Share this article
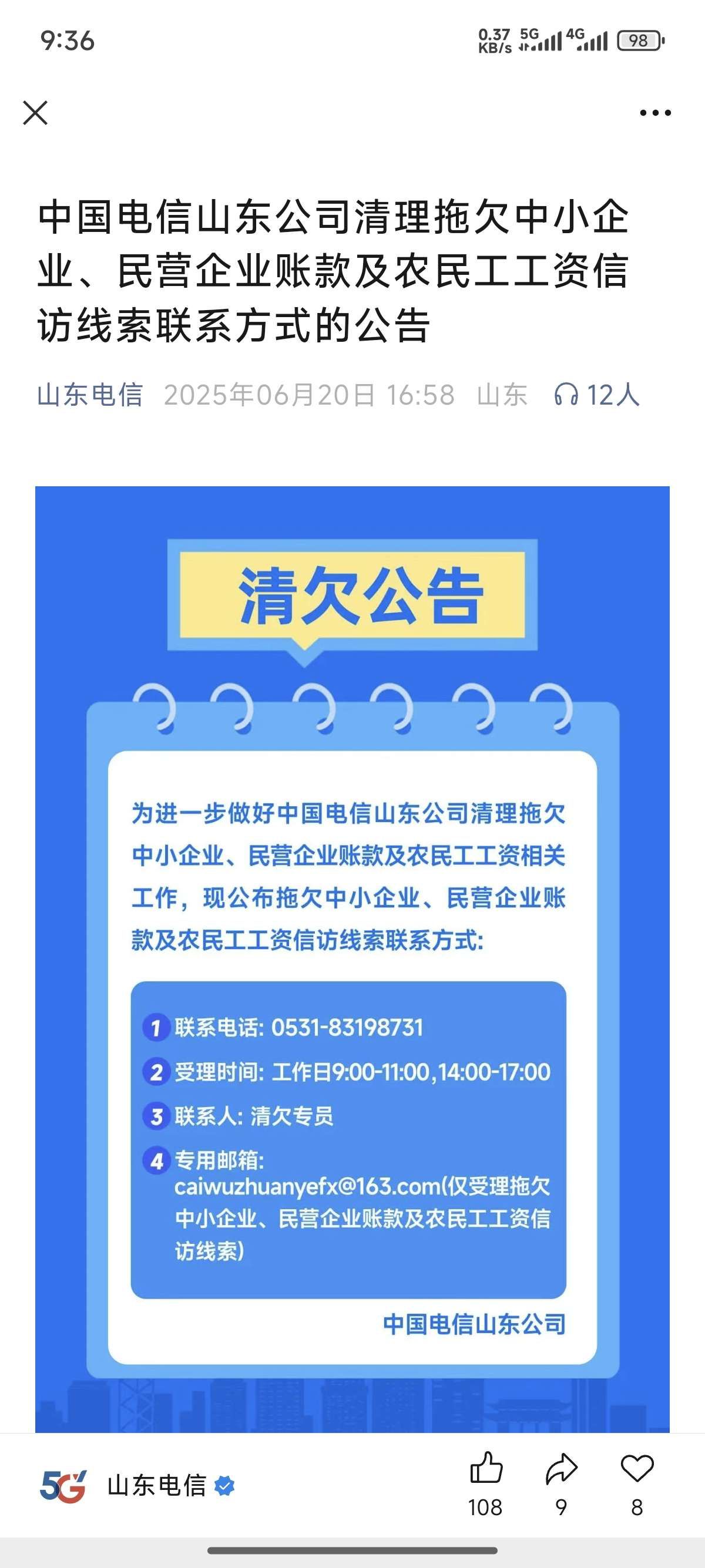This screenshot has height=1568, width=705. pyautogui.click(x=560, y=1469)
